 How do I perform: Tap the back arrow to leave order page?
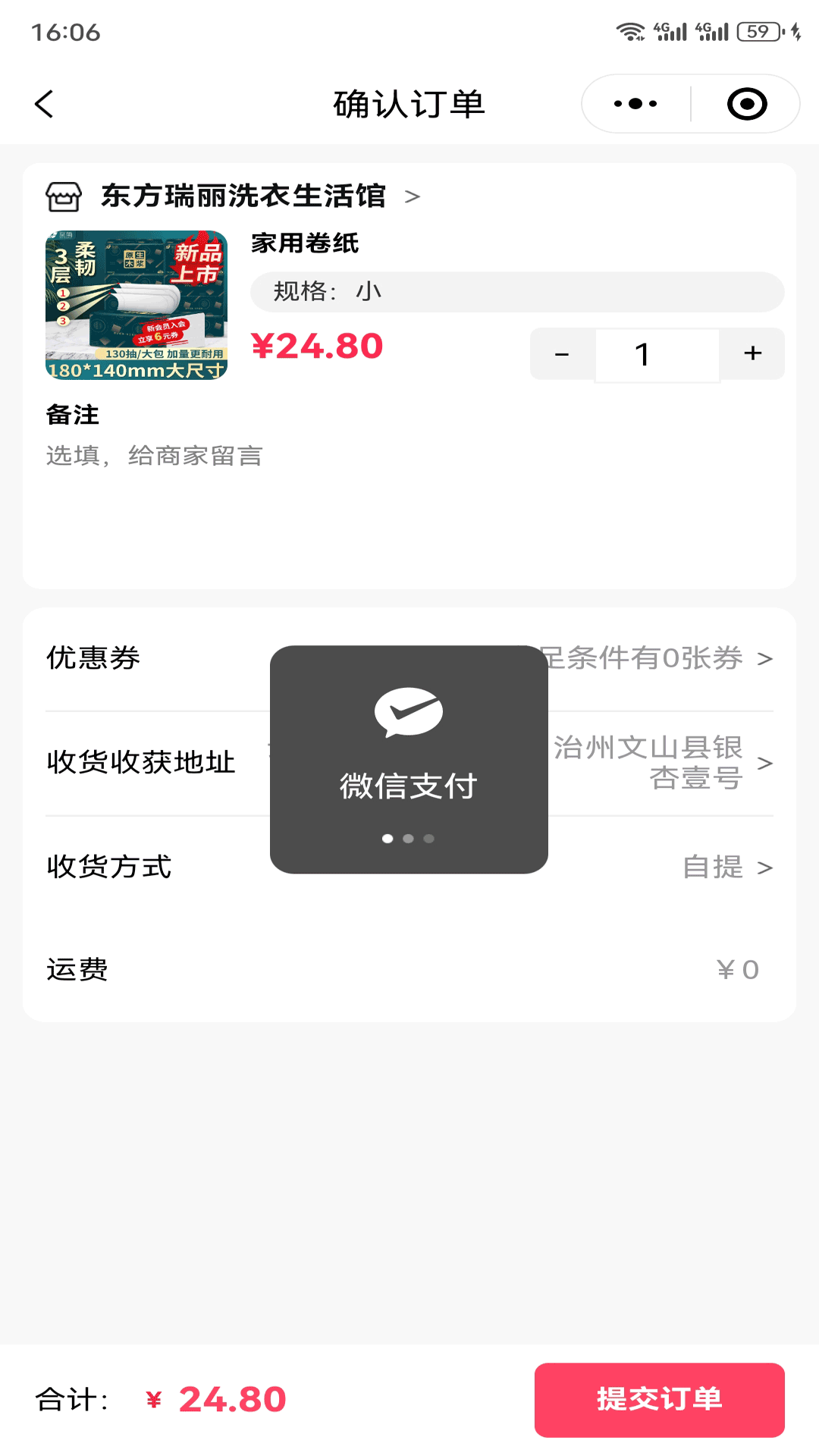(43, 104)
